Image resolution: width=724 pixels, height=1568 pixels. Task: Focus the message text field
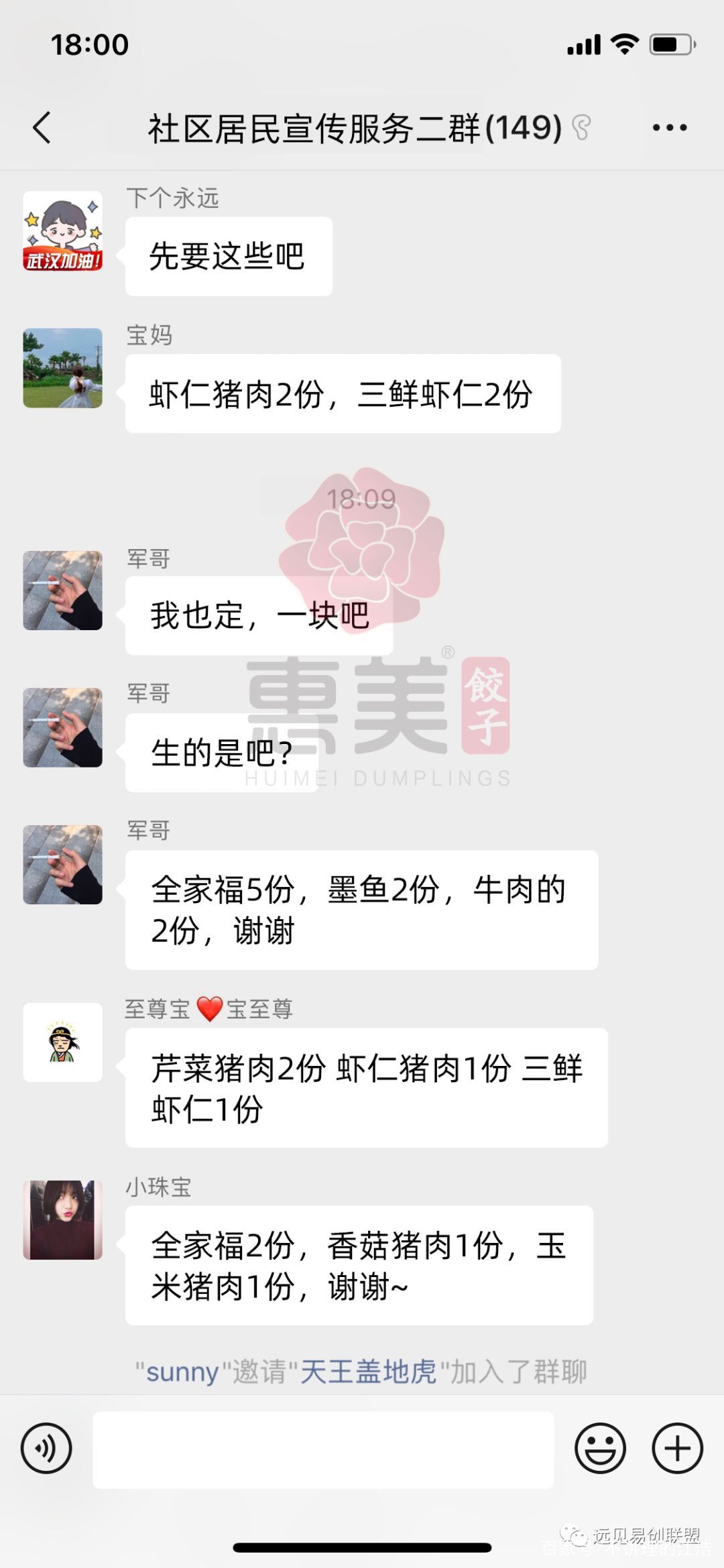(x=323, y=1449)
